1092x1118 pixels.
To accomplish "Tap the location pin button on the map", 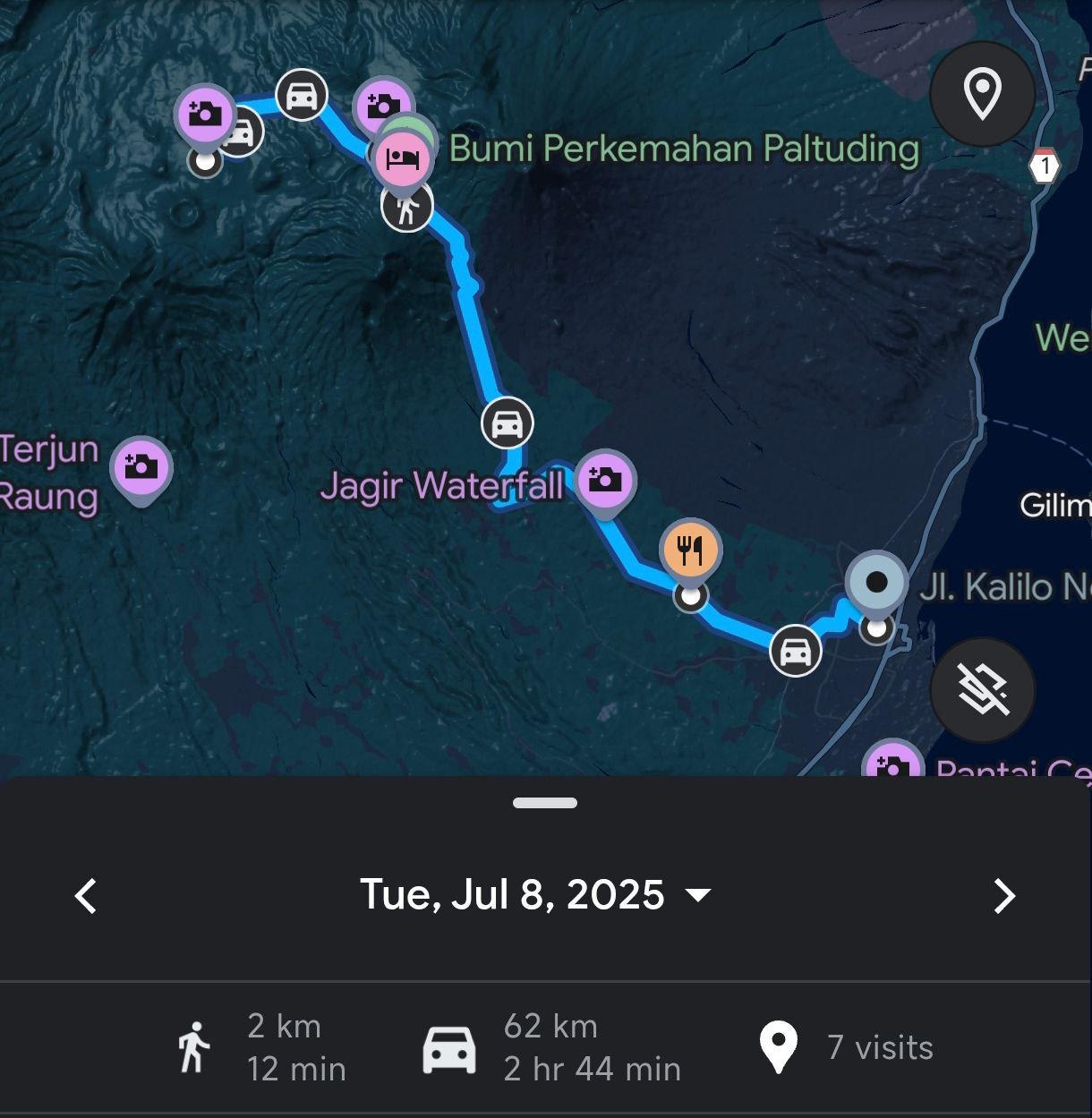I will tap(982, 93).
